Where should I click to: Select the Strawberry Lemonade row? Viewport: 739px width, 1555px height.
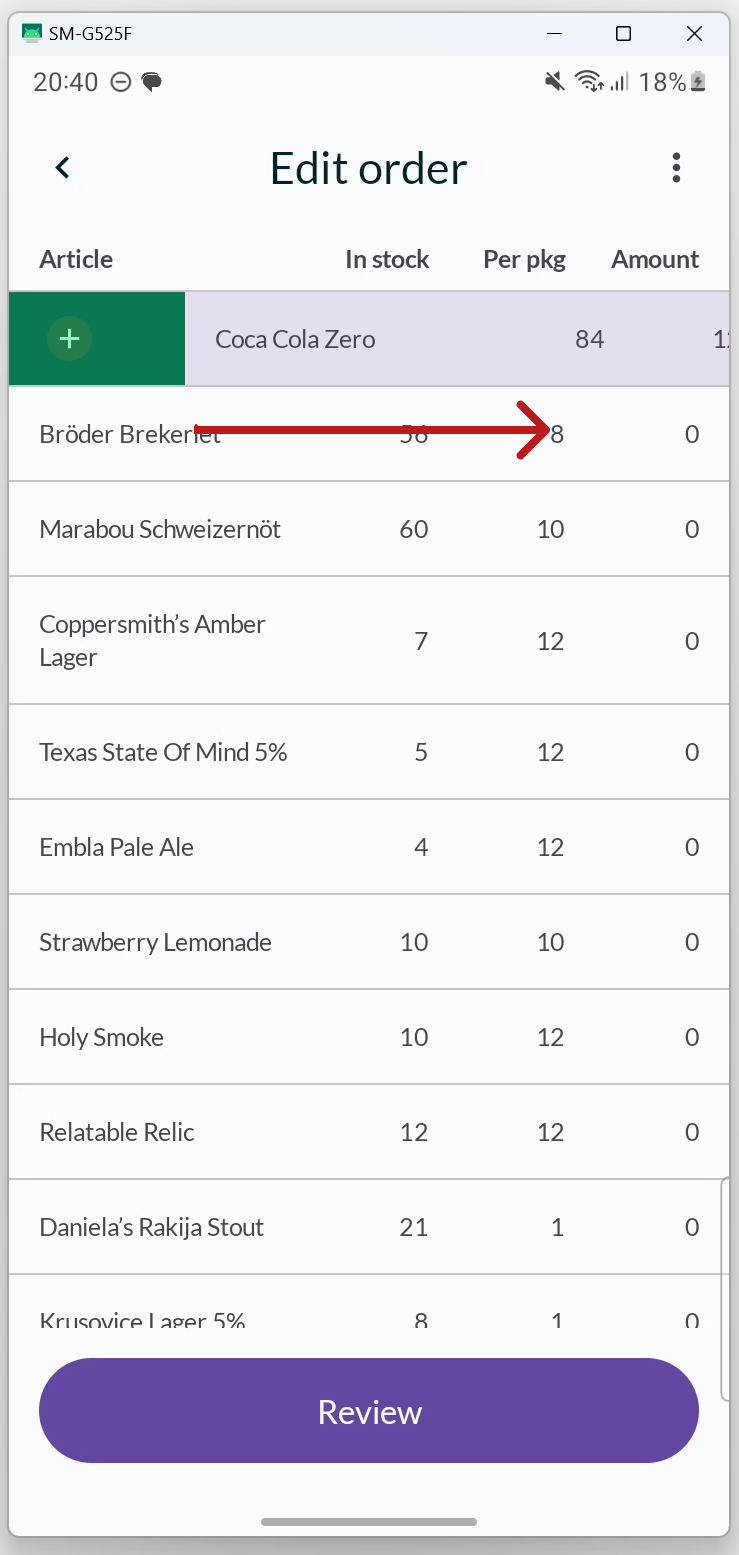369,942
